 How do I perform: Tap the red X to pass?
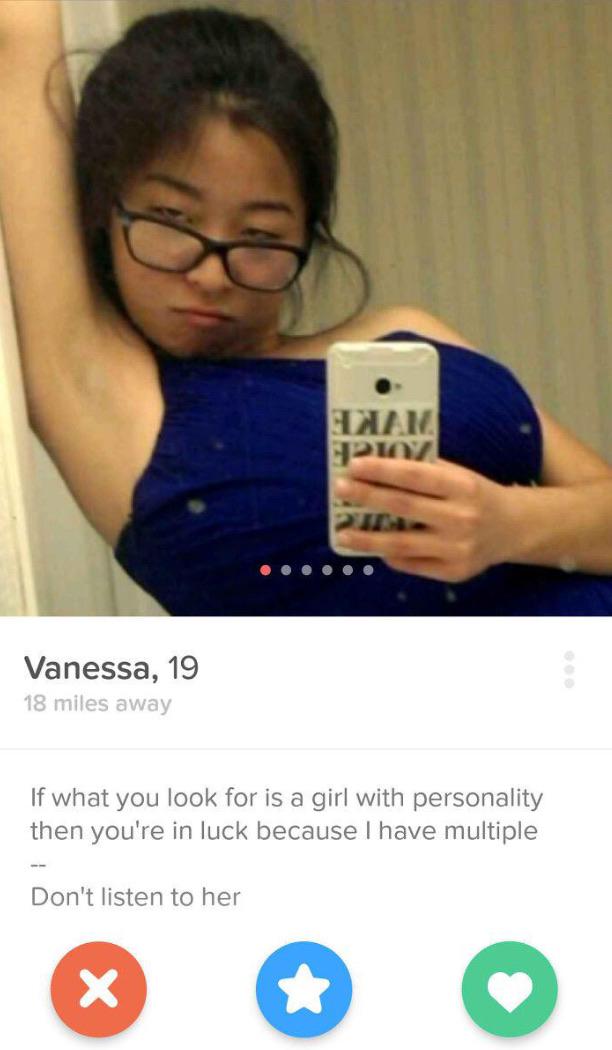99,988
